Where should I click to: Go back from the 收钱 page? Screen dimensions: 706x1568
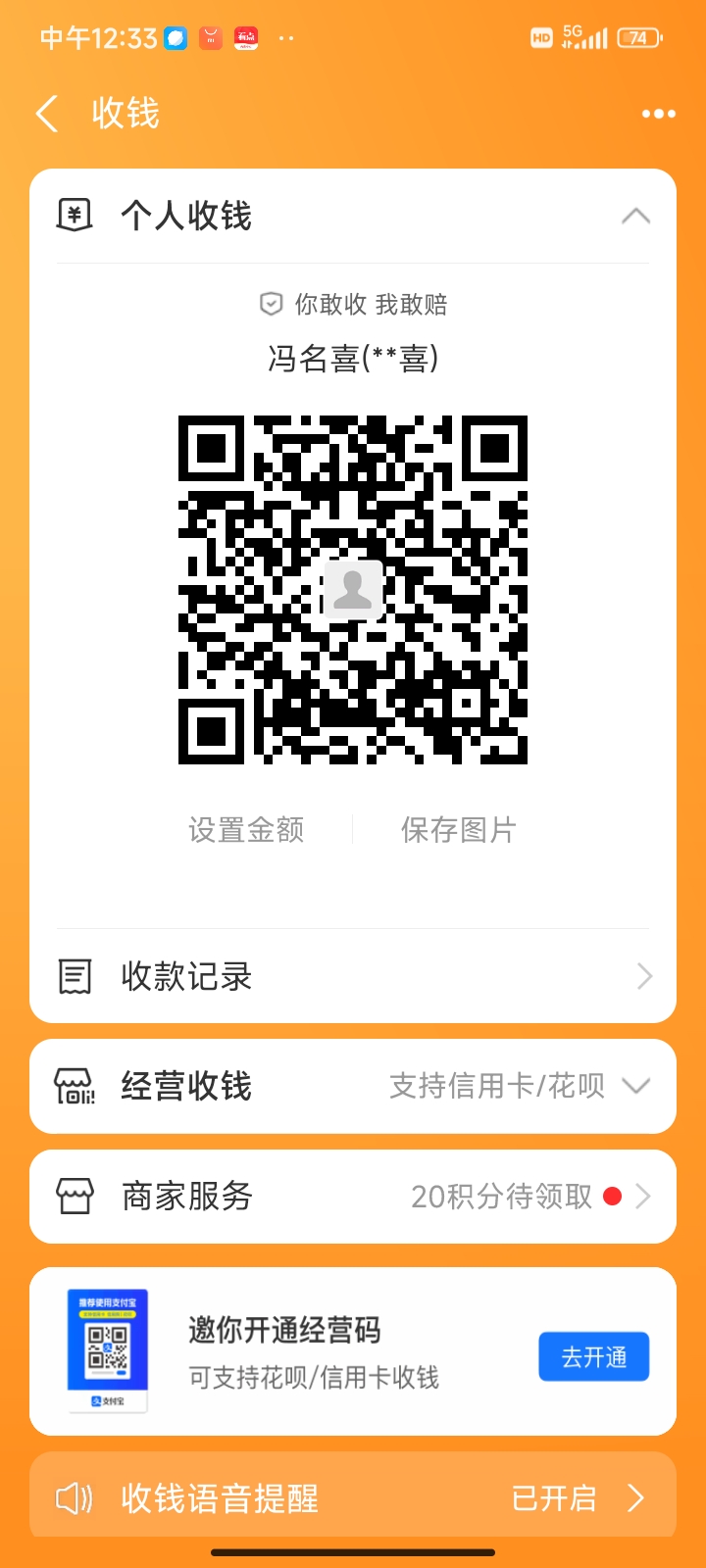[47, 114]
